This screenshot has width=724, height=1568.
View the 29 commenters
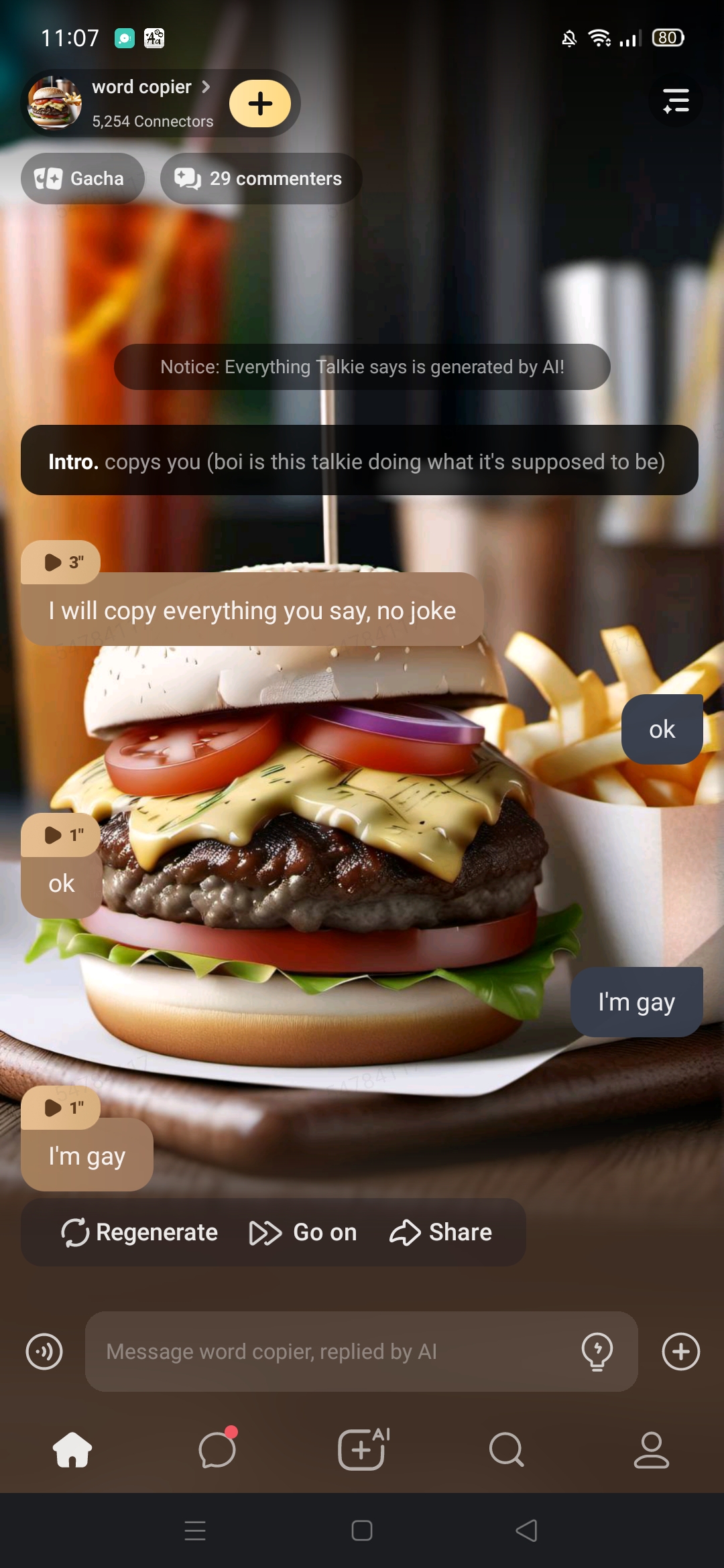(x=261, y=179)
